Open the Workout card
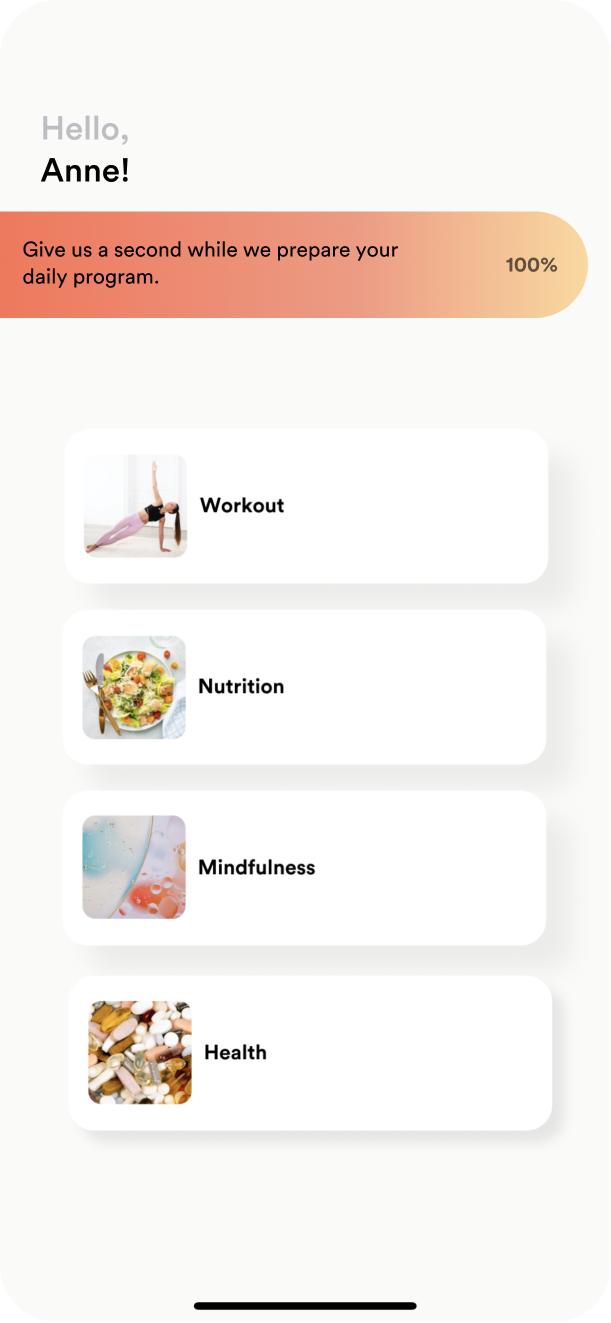 click(306, 506)
